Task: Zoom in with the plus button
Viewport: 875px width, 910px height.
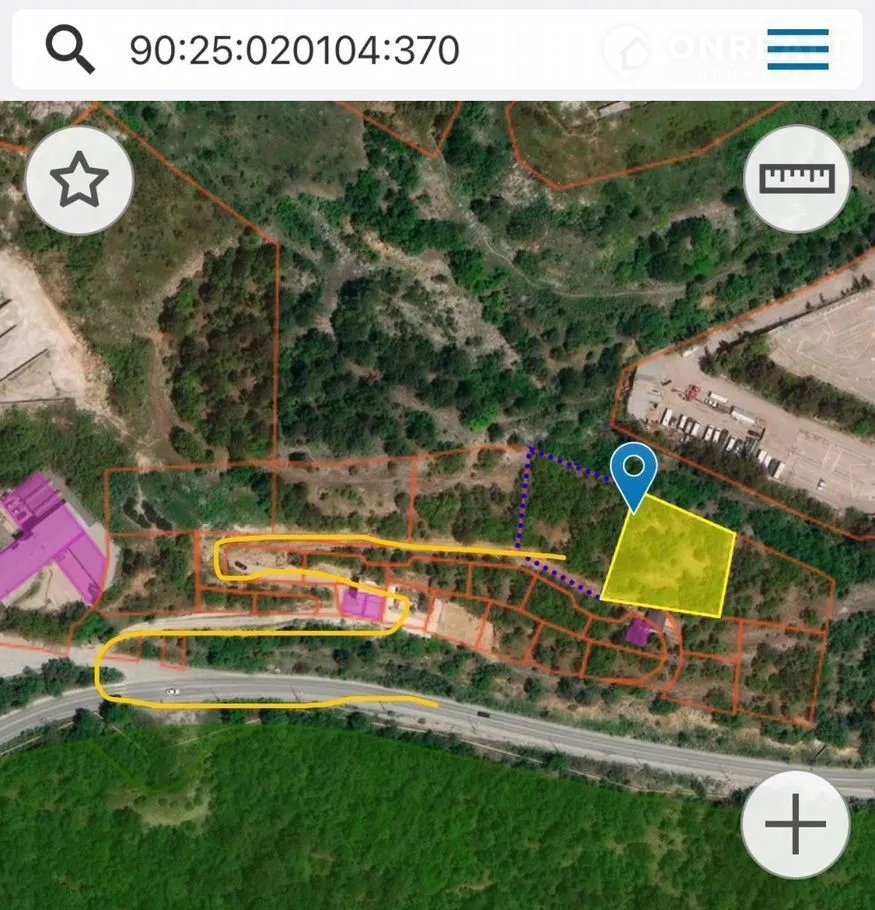Action: [x=796, y=825]
